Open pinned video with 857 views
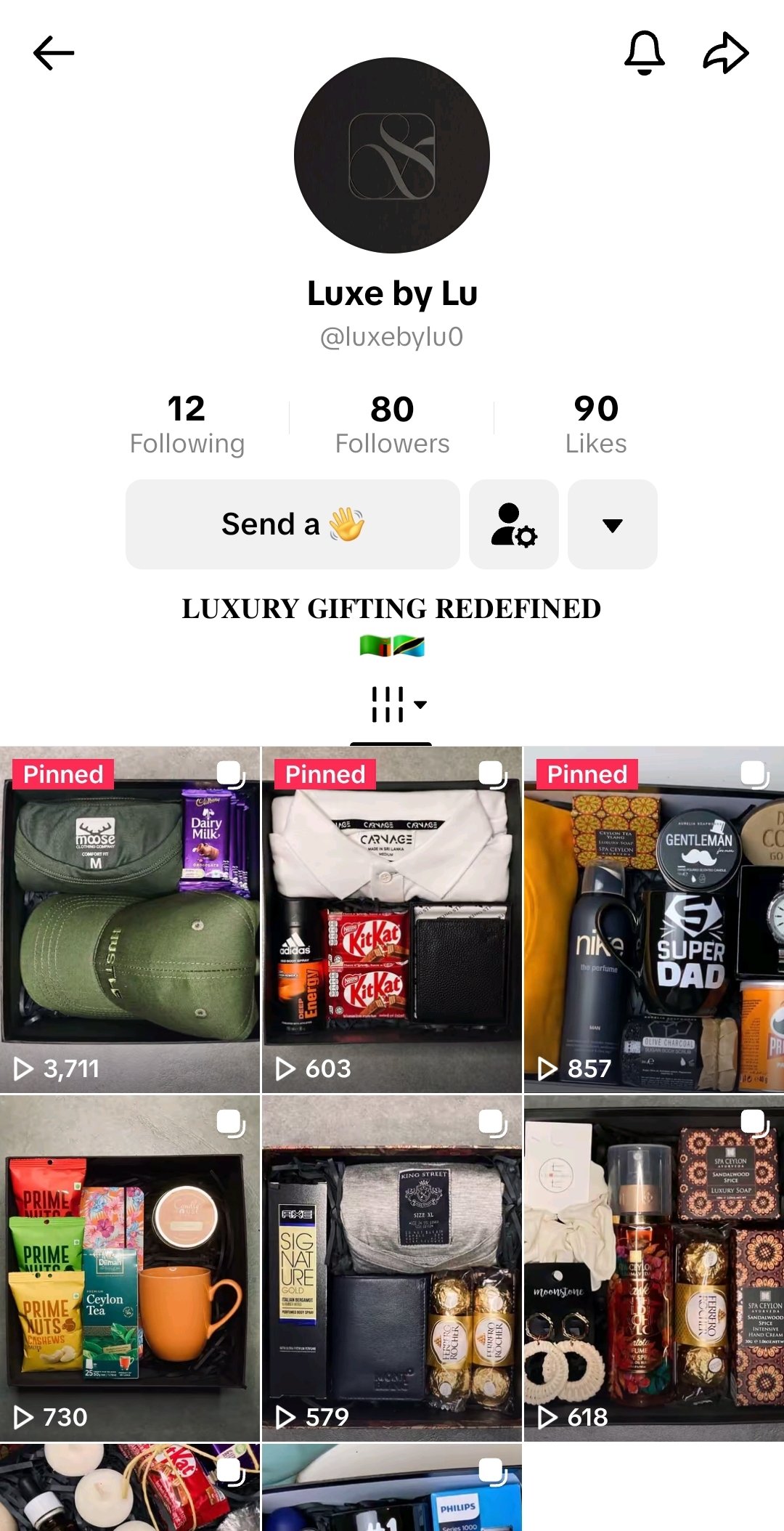 (653, 919)
